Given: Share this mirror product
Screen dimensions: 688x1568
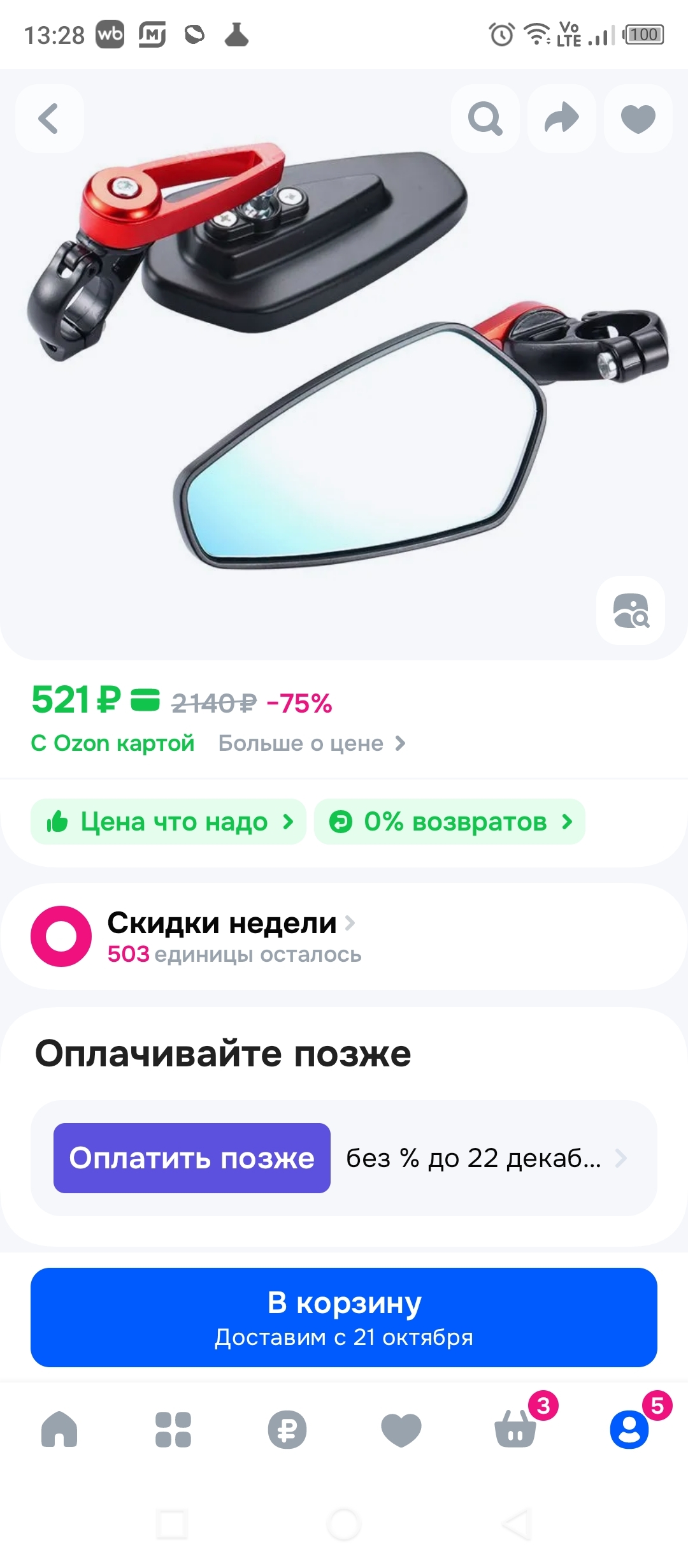Looking at the screenshot, I should point(561,119).
